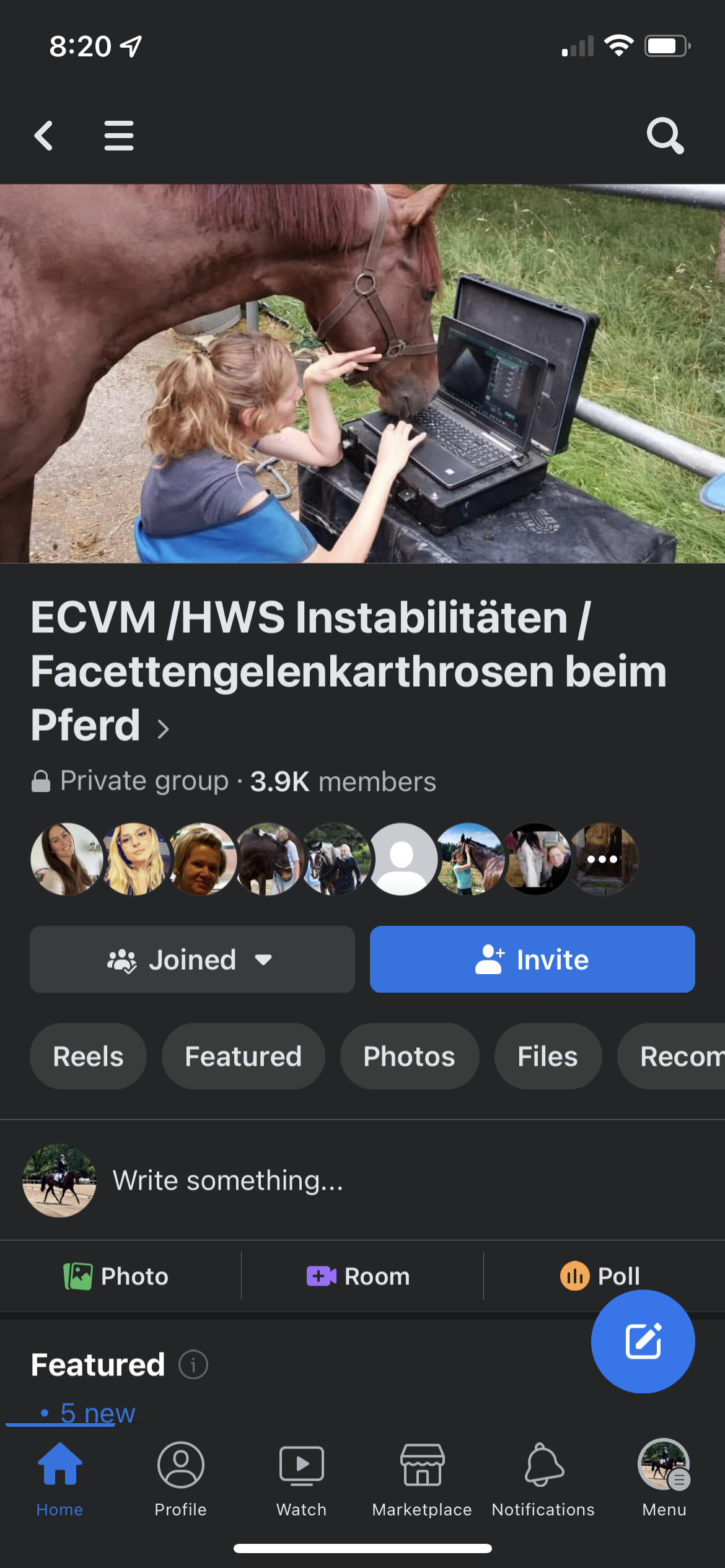This screenshot has height=1568, width=725.
Task: Expand the Joined dropdown
Action: pyautogui.click(x=192, y=959)
